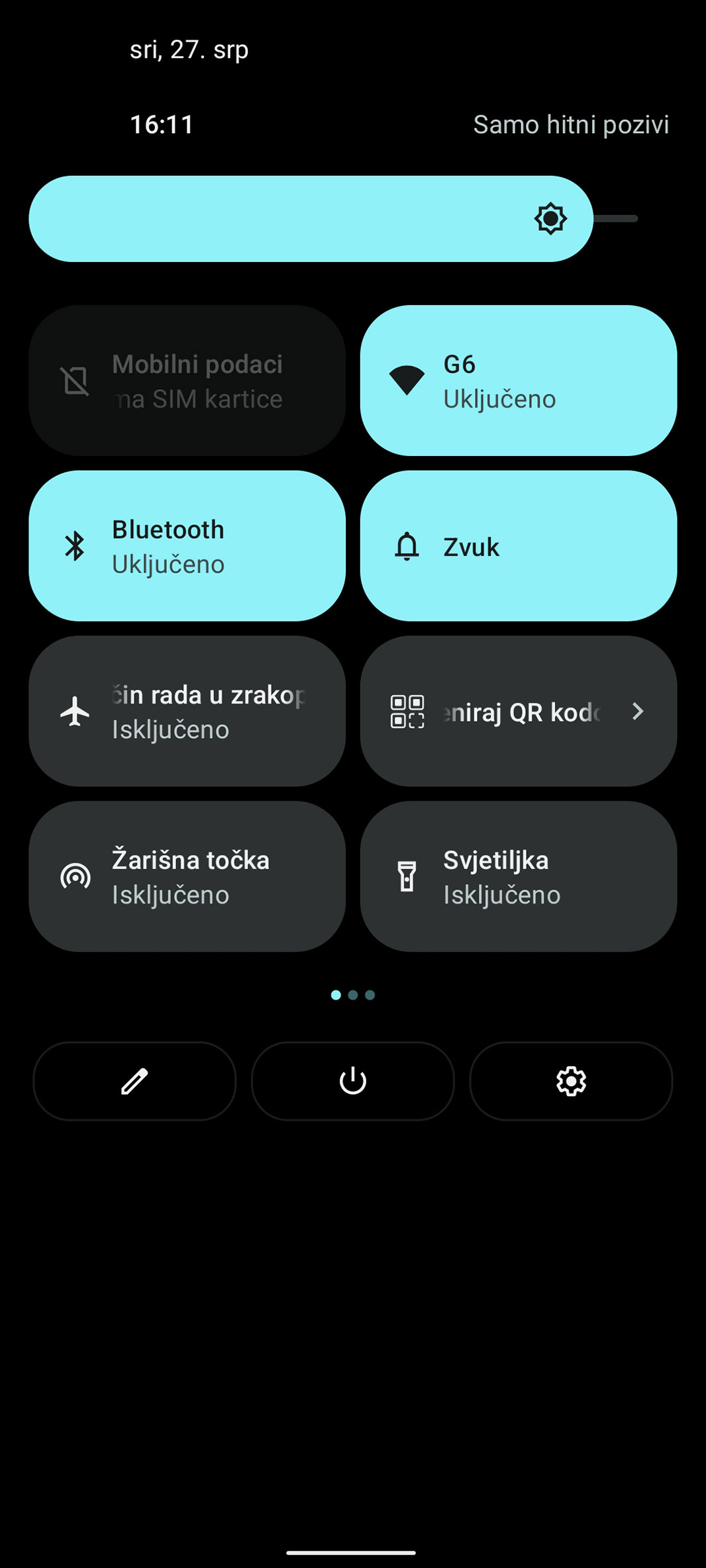Screen dimensions: 706x1568
Task: Switch on the Svjetiljka flashlight
Action: tap(518, 876)
